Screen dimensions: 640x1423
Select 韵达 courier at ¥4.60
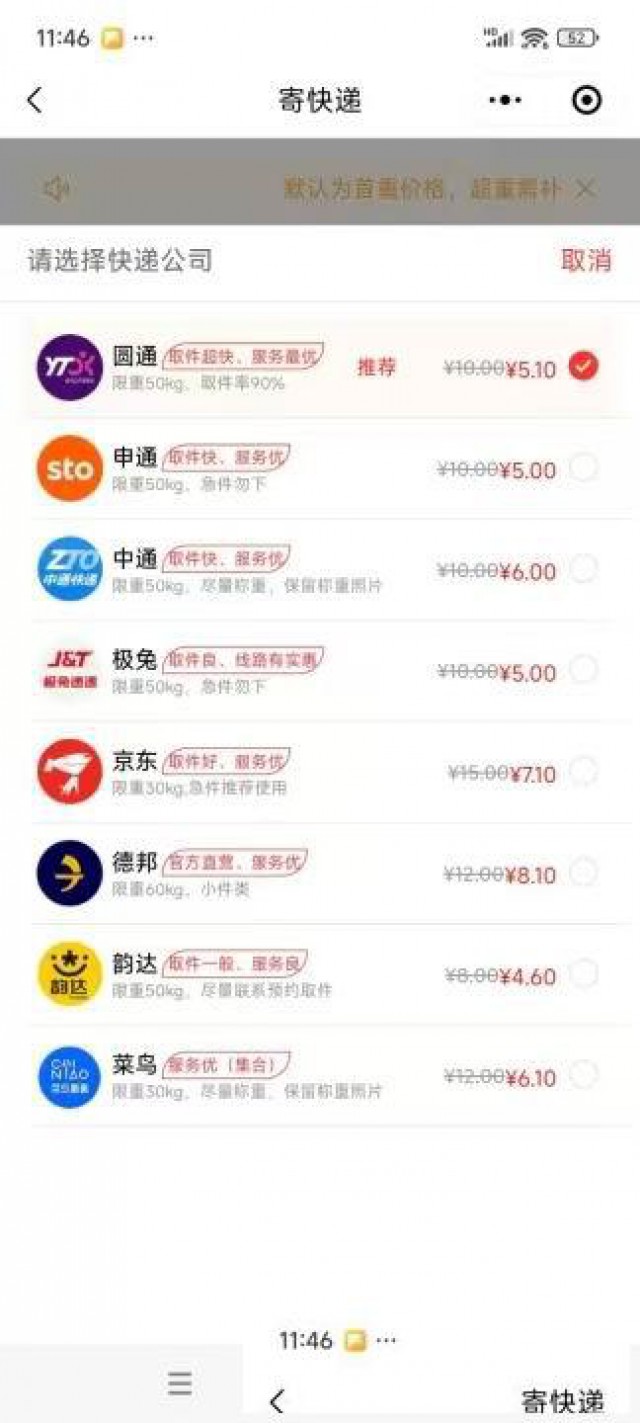[320, 974]
